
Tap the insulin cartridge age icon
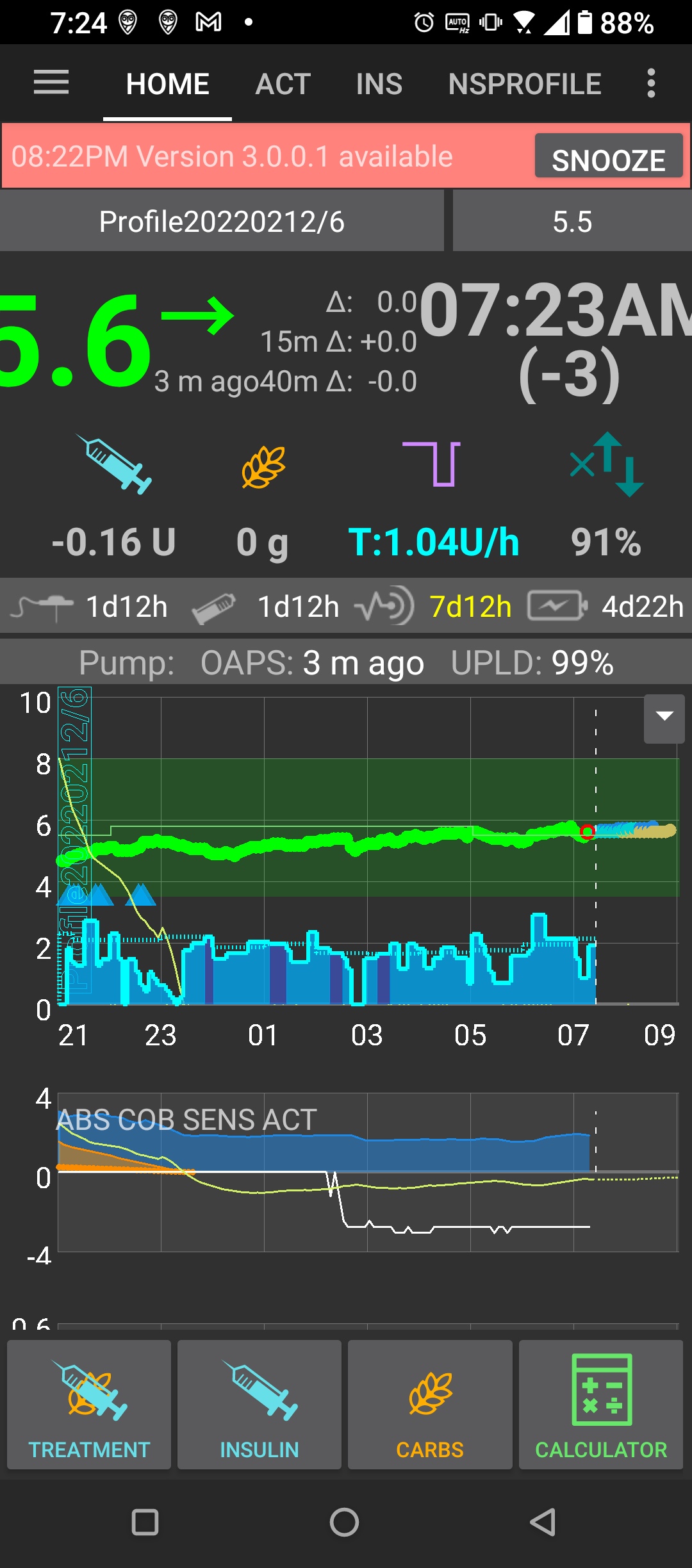(215, 607)
